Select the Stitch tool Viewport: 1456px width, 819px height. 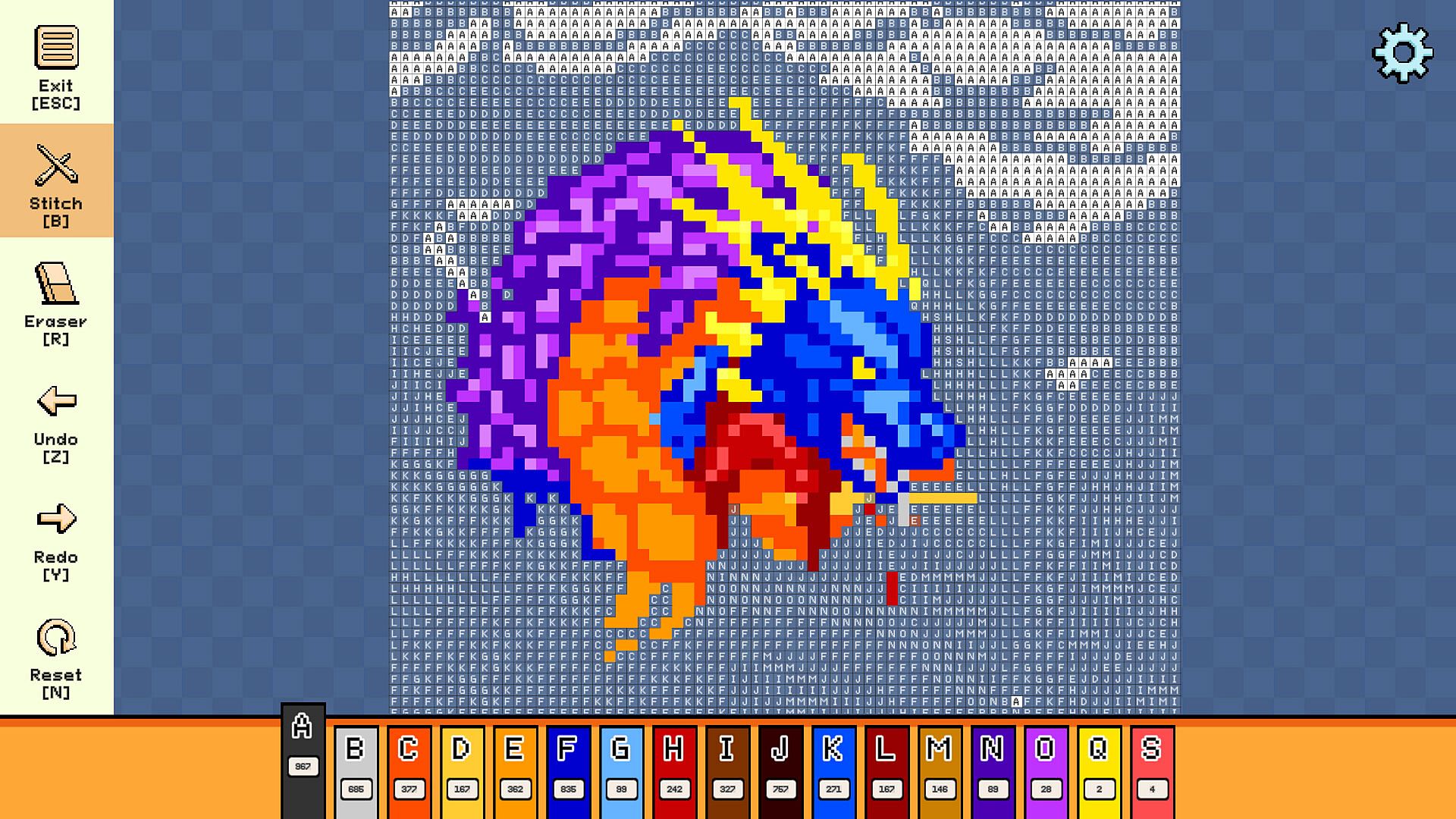coord(56,182)
